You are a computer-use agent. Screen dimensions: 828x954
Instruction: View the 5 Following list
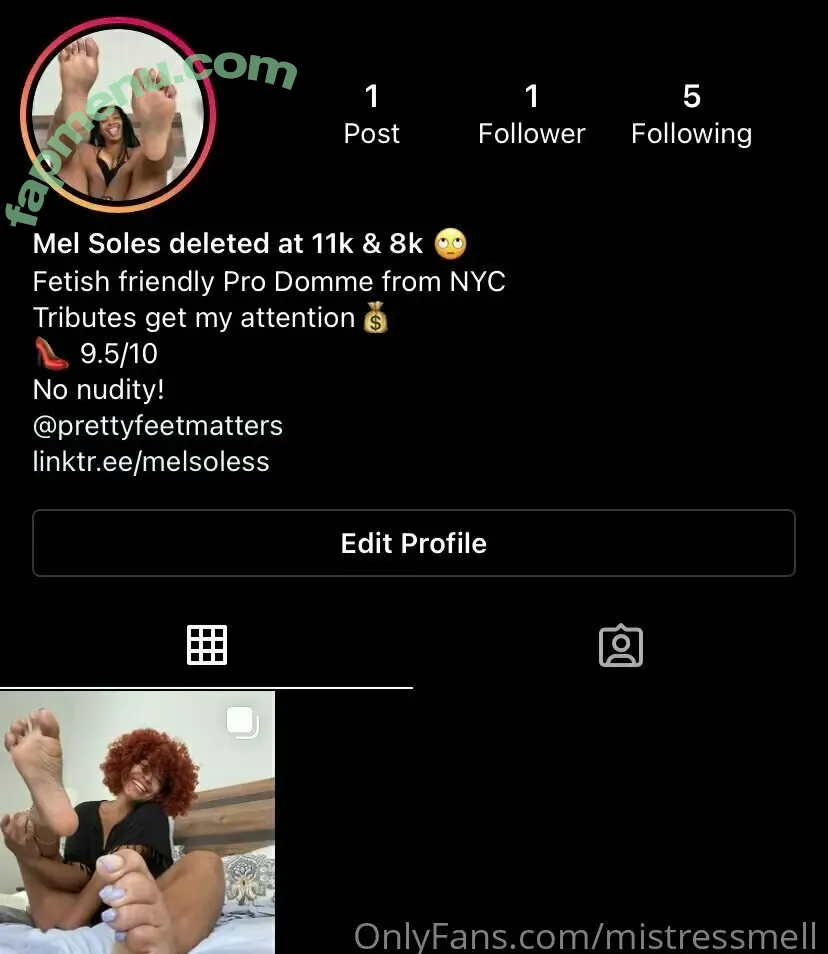(691, 115)
